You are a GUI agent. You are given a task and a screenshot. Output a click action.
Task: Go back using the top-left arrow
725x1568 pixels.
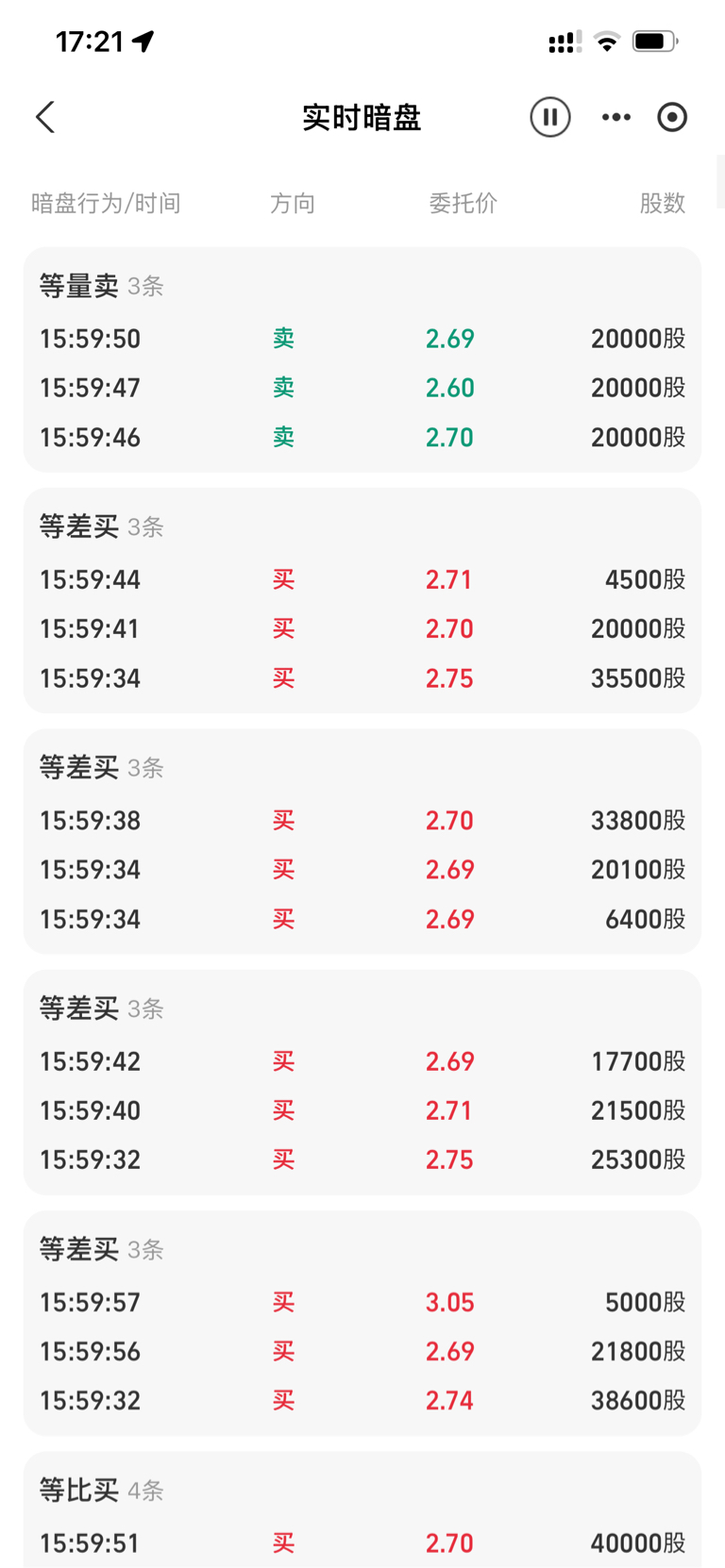click(x=45, y=117)
